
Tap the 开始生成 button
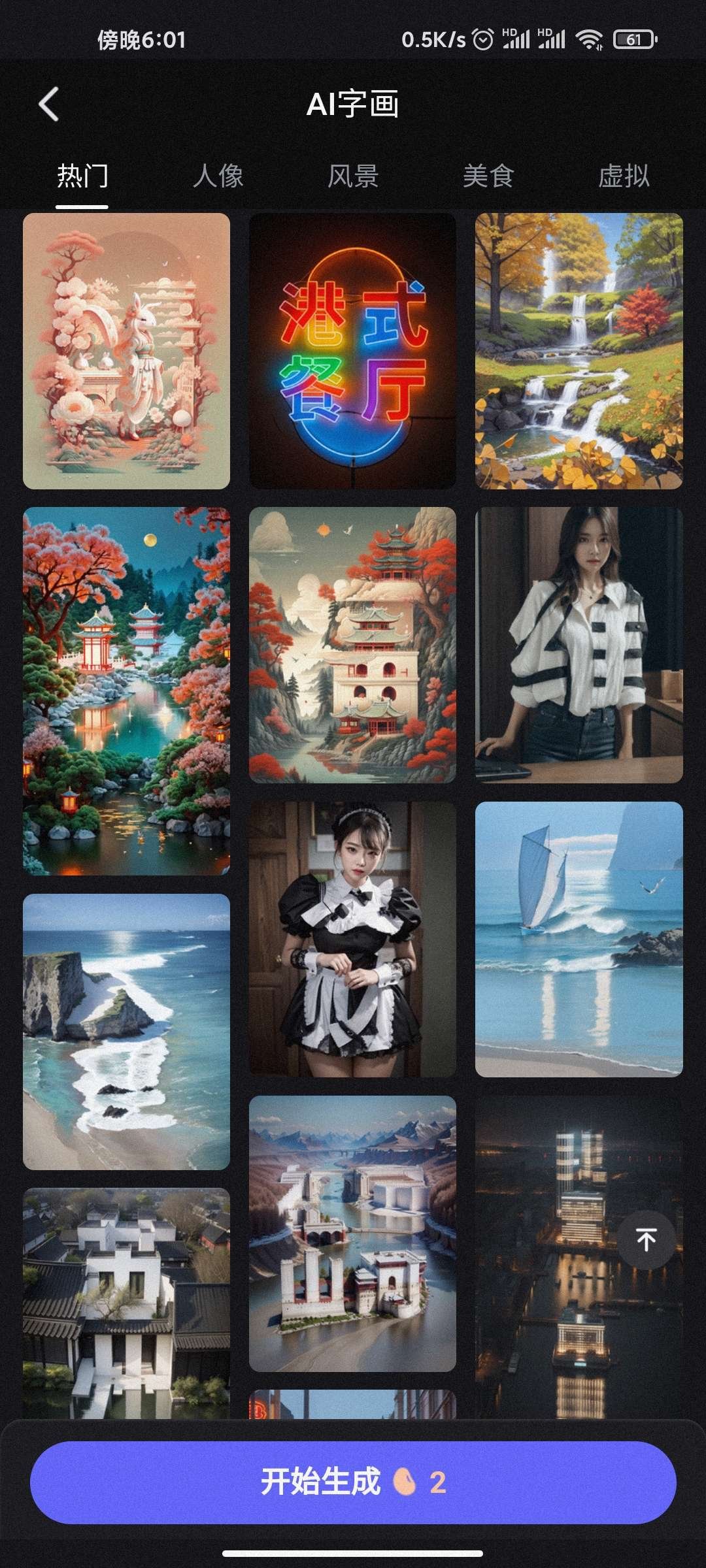(x=353, y=1482)
